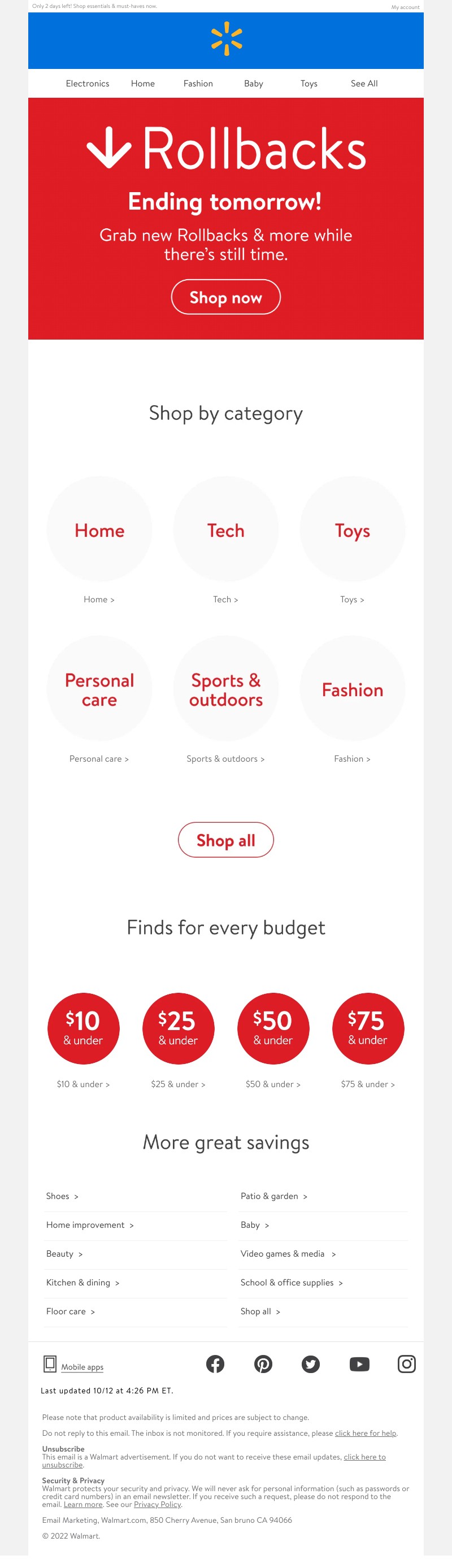The height and width of the screenshot is (1568, 452).
Task: Open the Sports & outdoors category
Action: point(225,689)
